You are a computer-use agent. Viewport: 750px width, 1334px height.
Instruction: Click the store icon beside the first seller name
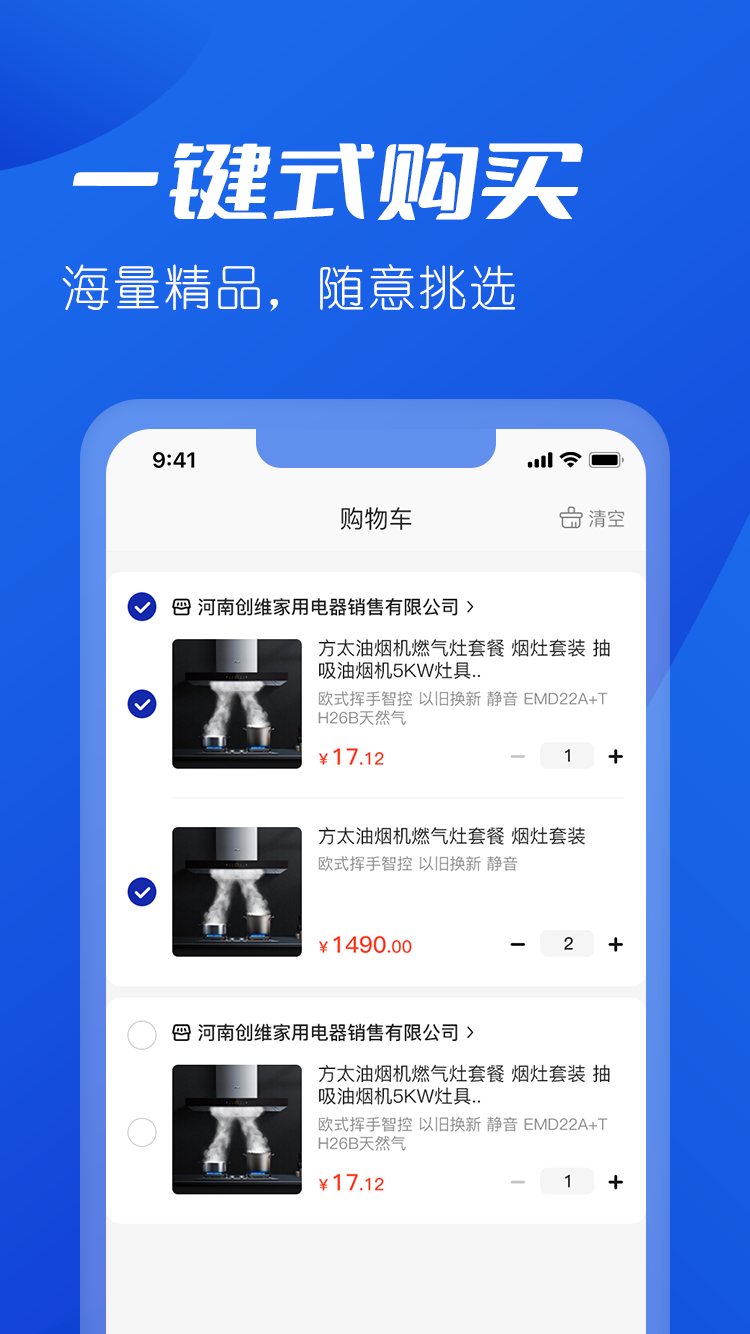180,607
